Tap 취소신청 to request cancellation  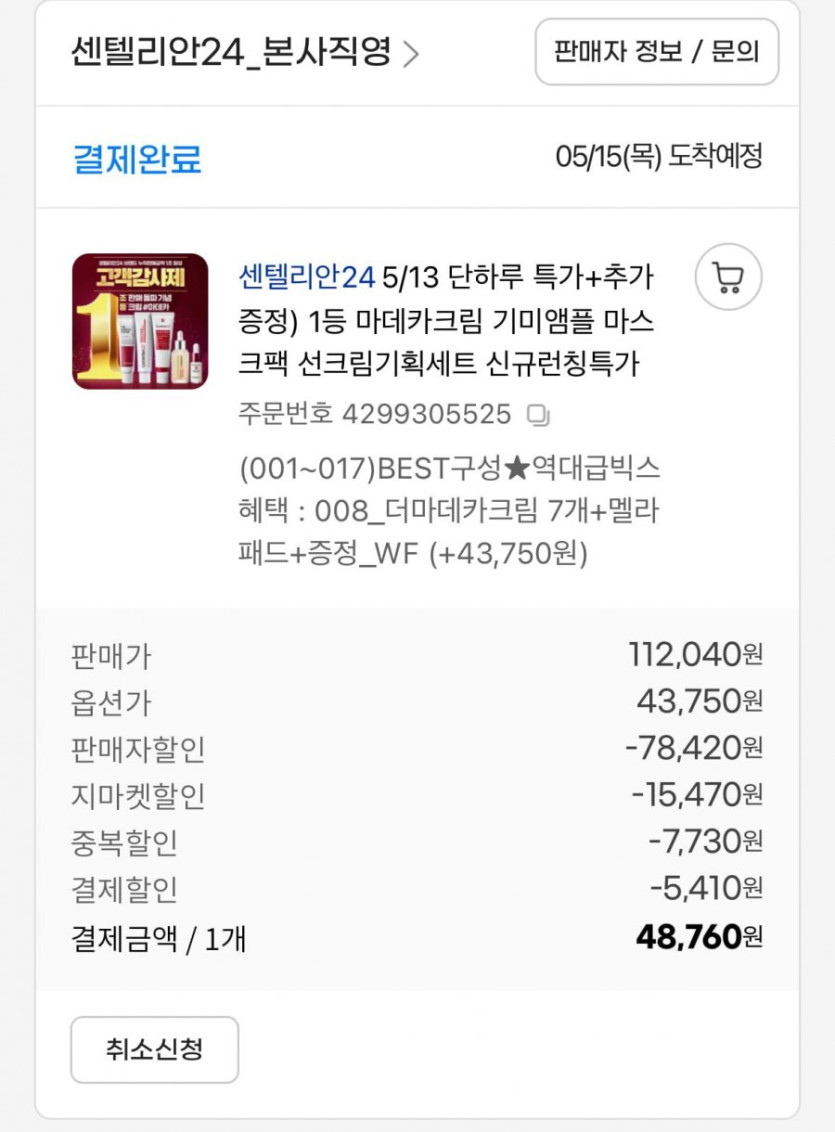click(x=154, y=1050)
